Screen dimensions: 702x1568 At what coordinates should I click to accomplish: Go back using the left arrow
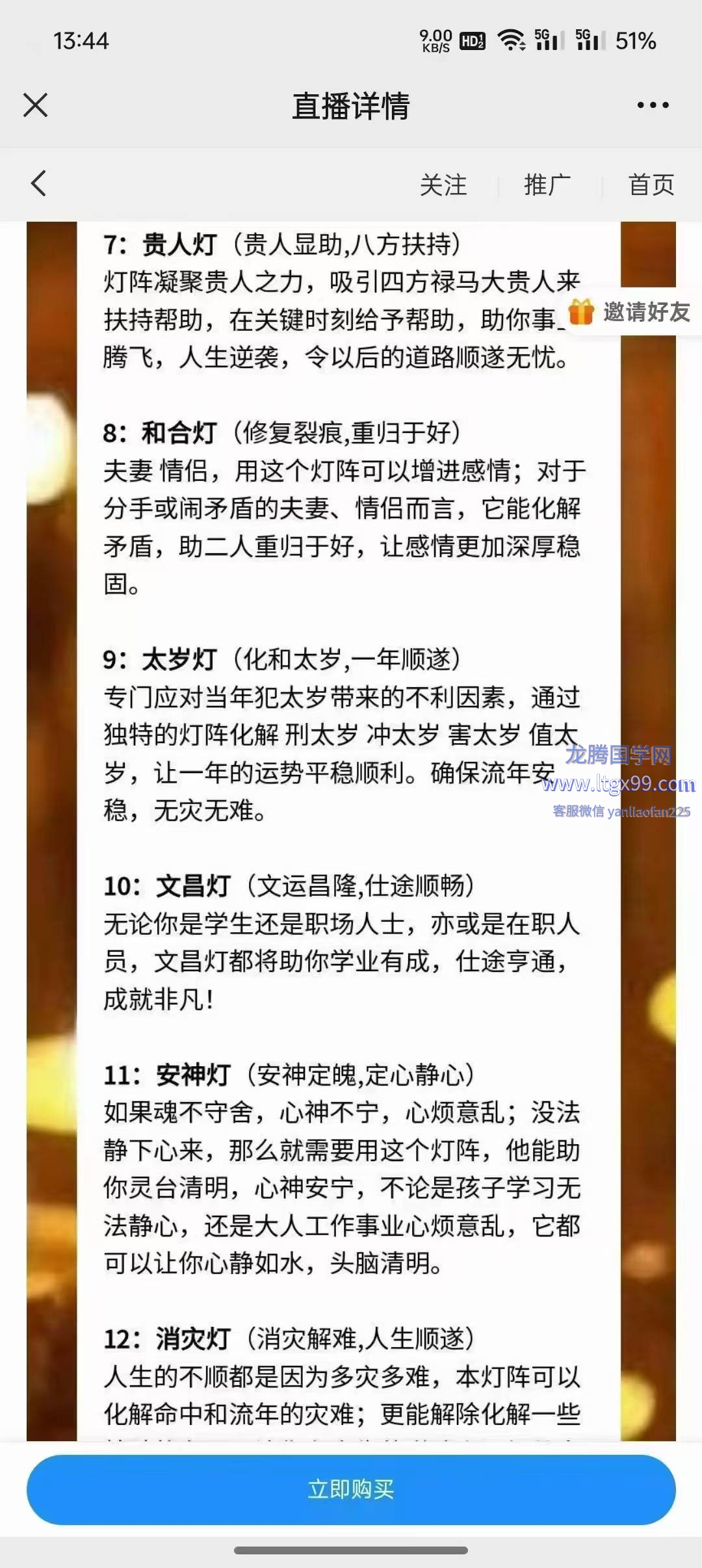pyautogui.click(x=39, y=183)
